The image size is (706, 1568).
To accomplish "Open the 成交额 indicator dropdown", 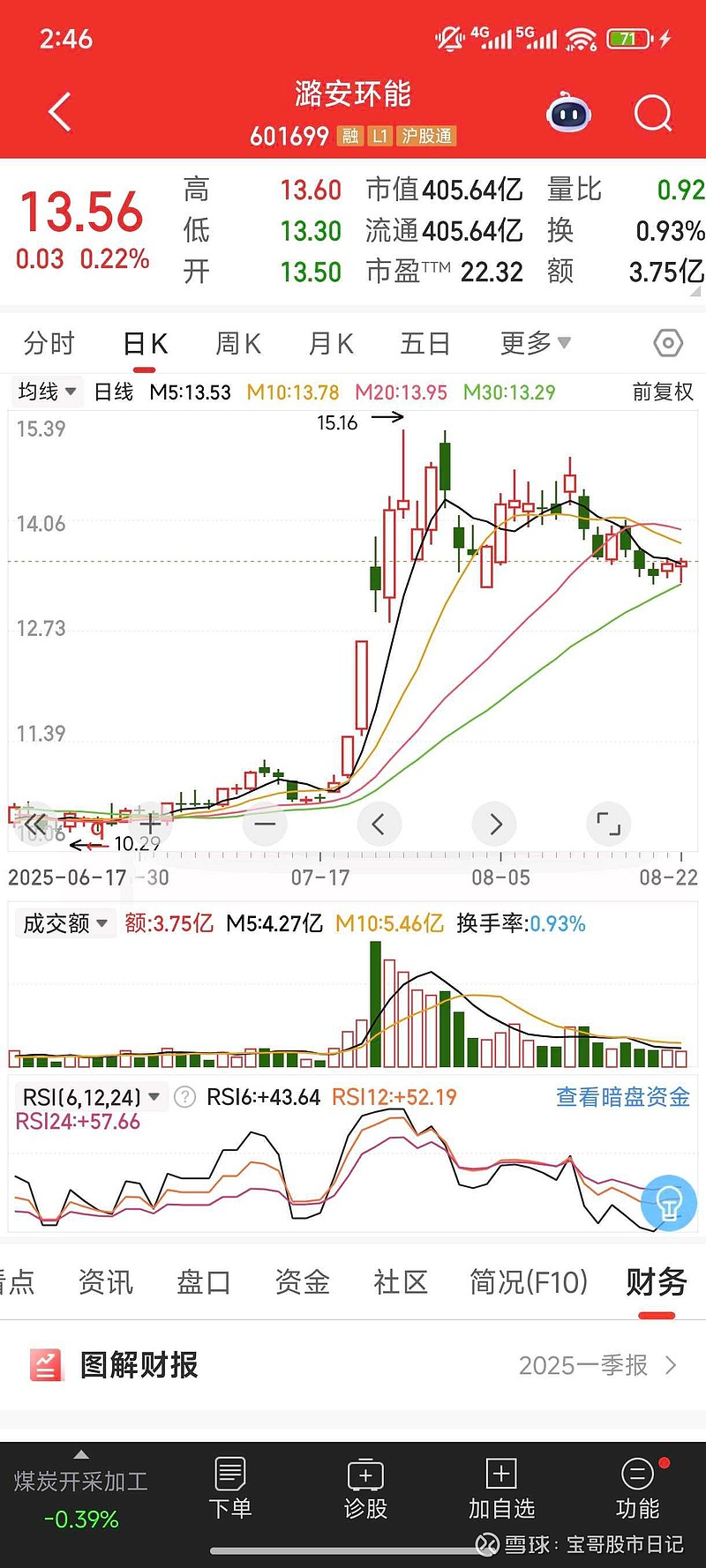I will [65, 923].
